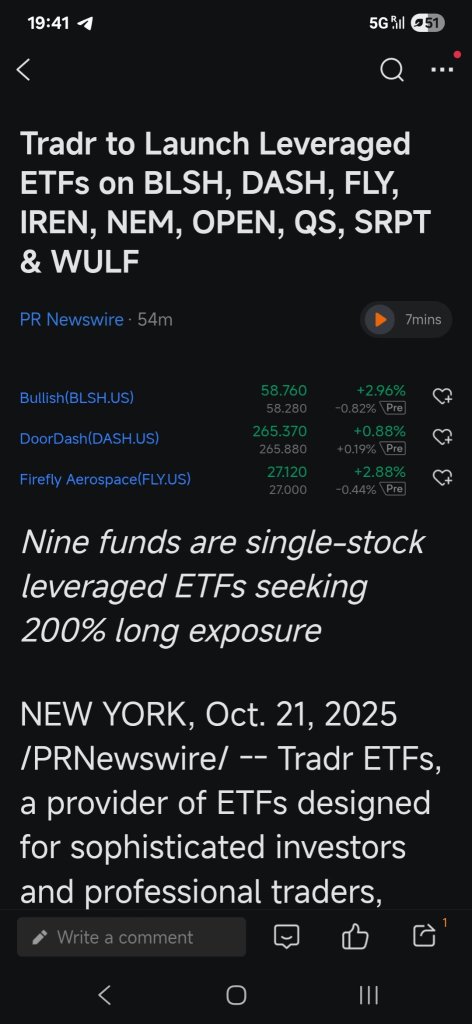Viewport: 472px width, 1024px height.
Task: Add Firefly Aerospace FLY to watchlist
Action: 442,478
